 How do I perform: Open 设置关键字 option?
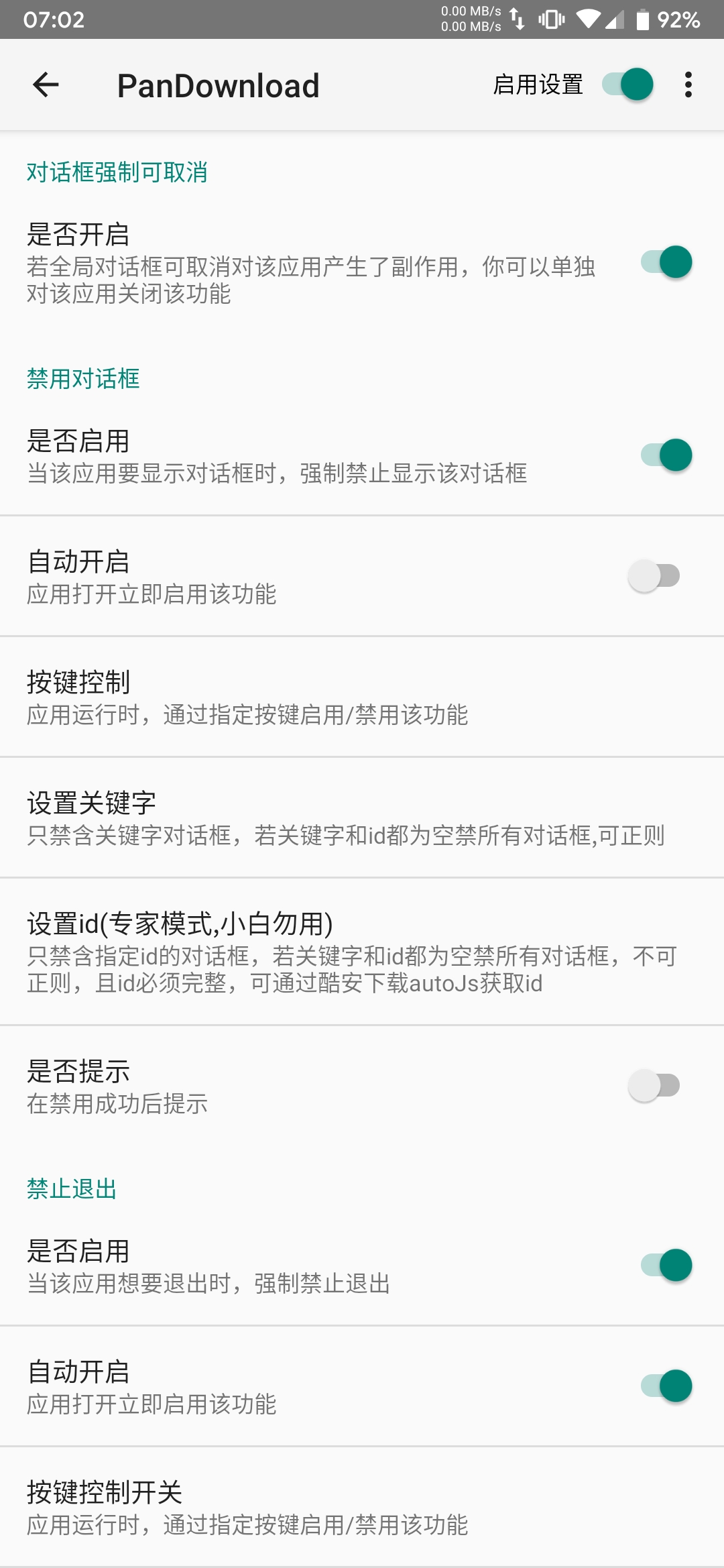[x=362, y=818]
